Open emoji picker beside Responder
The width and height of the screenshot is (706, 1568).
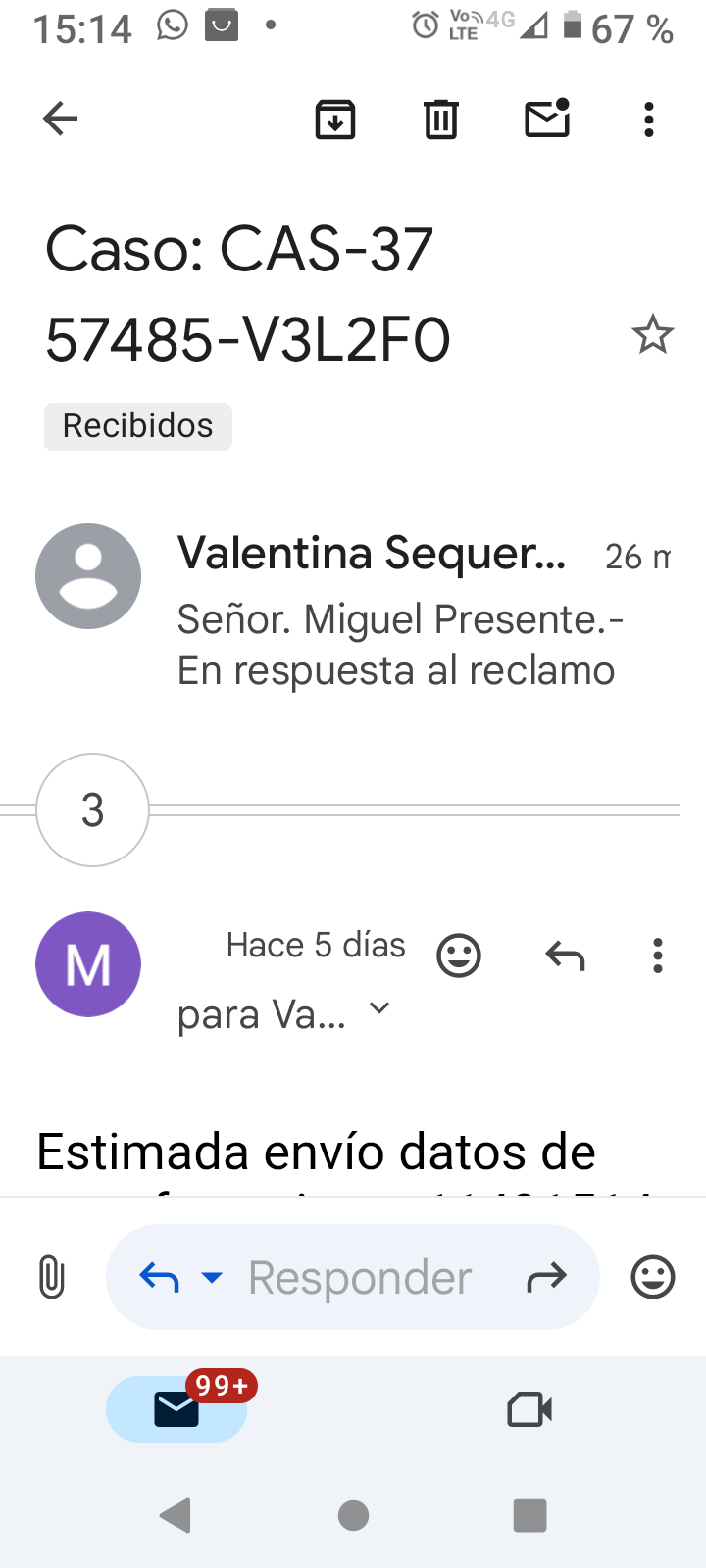click(x=652, y=1277)
